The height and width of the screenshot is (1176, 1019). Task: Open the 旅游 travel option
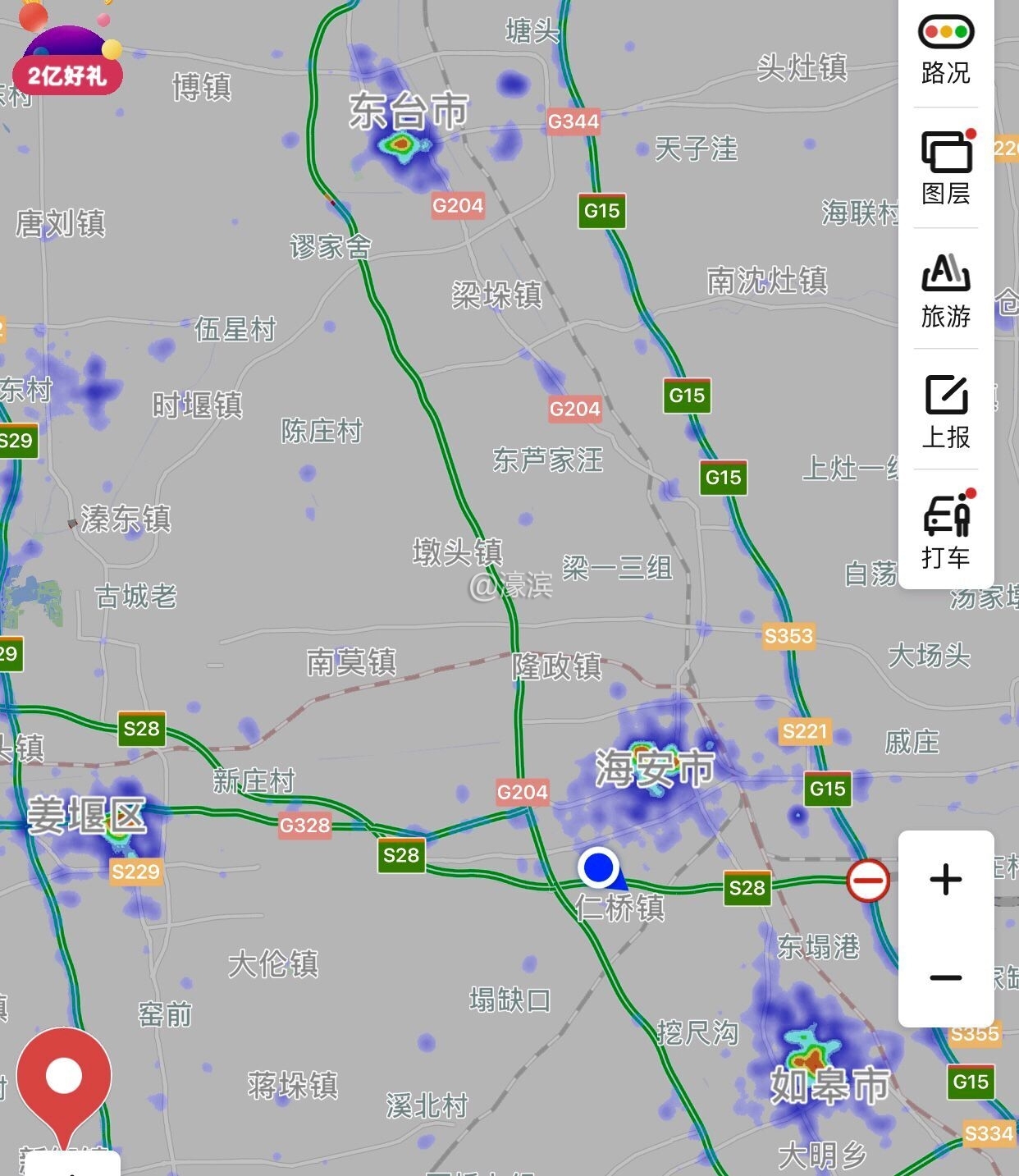(x=946, y=290)
